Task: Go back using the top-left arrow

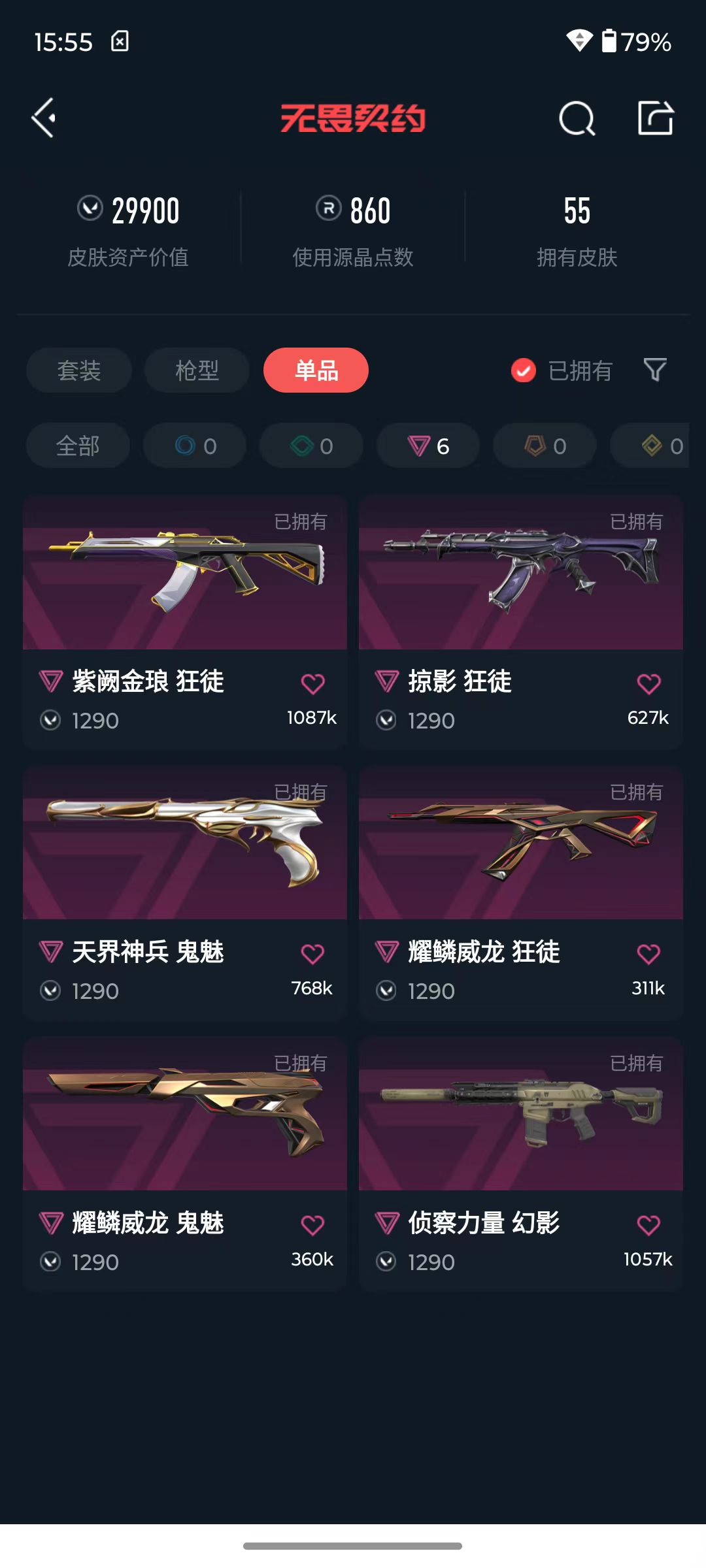Action: point(44,118)
